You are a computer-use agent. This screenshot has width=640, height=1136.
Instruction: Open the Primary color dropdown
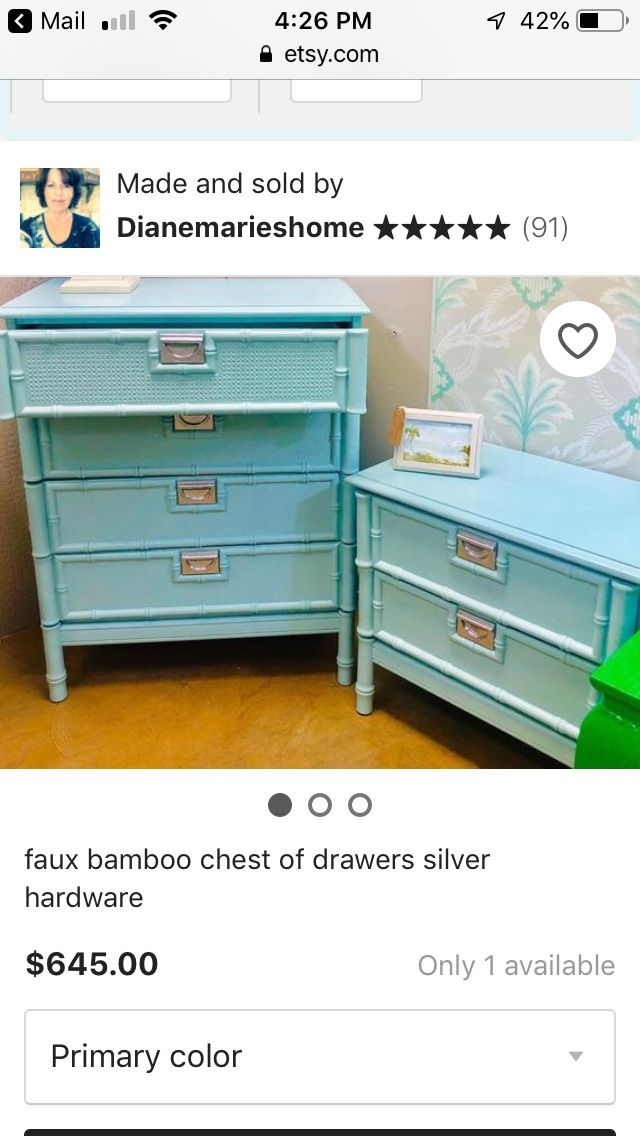[320, 1056]
